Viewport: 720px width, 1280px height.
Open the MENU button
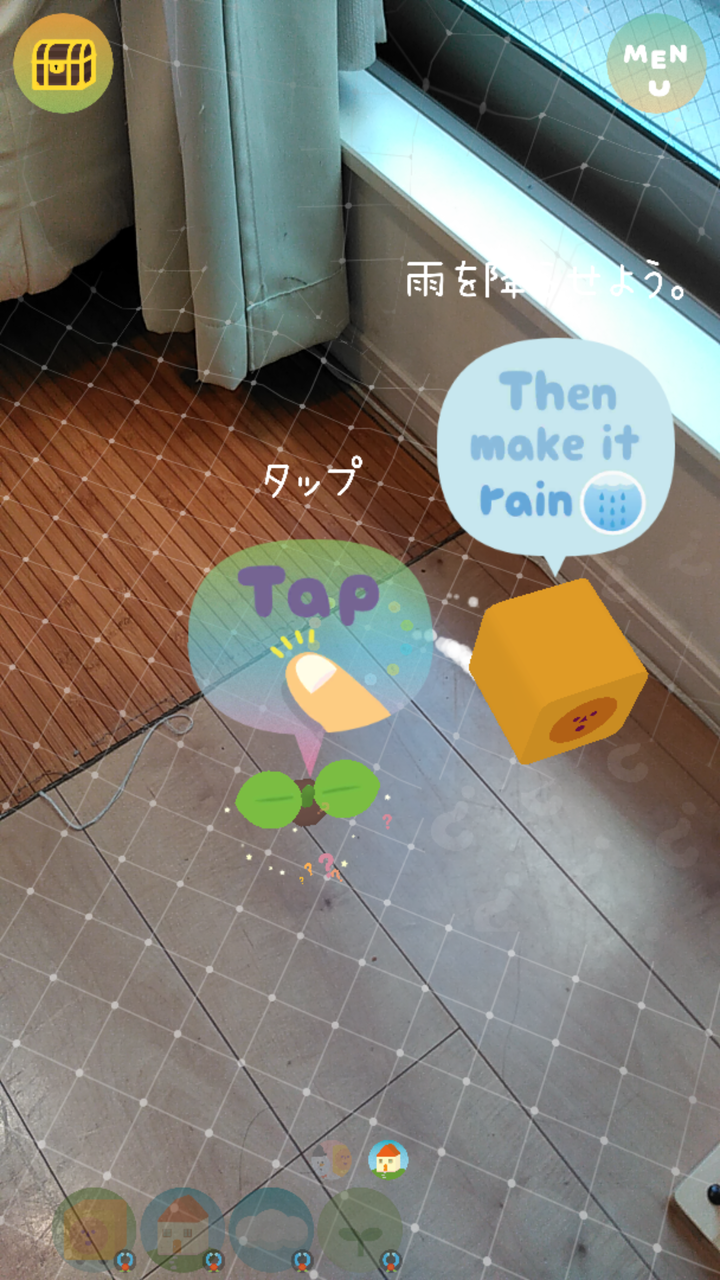point(656,63)
